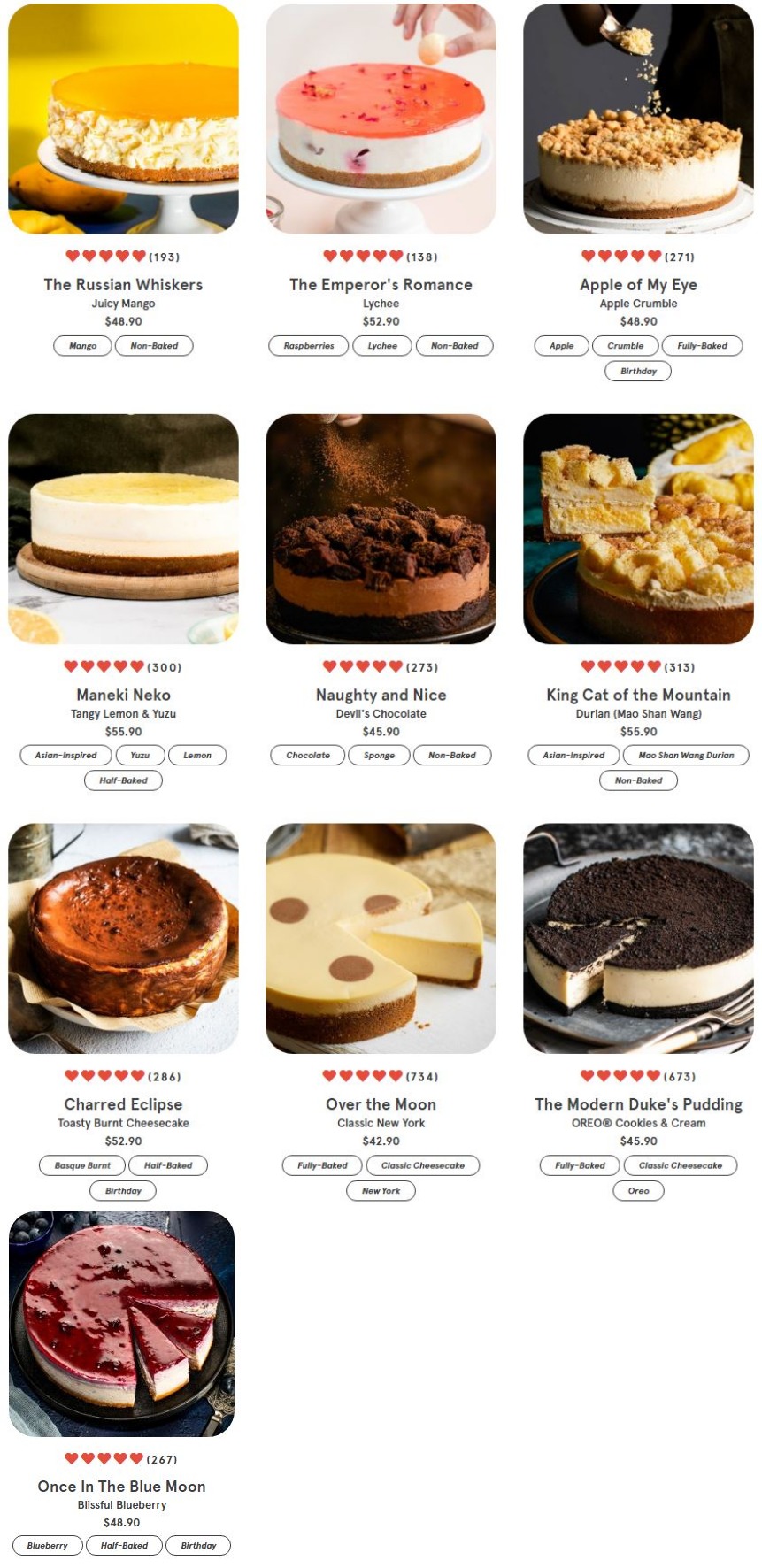Select the Yuzu tag chip

pos(140,756)
